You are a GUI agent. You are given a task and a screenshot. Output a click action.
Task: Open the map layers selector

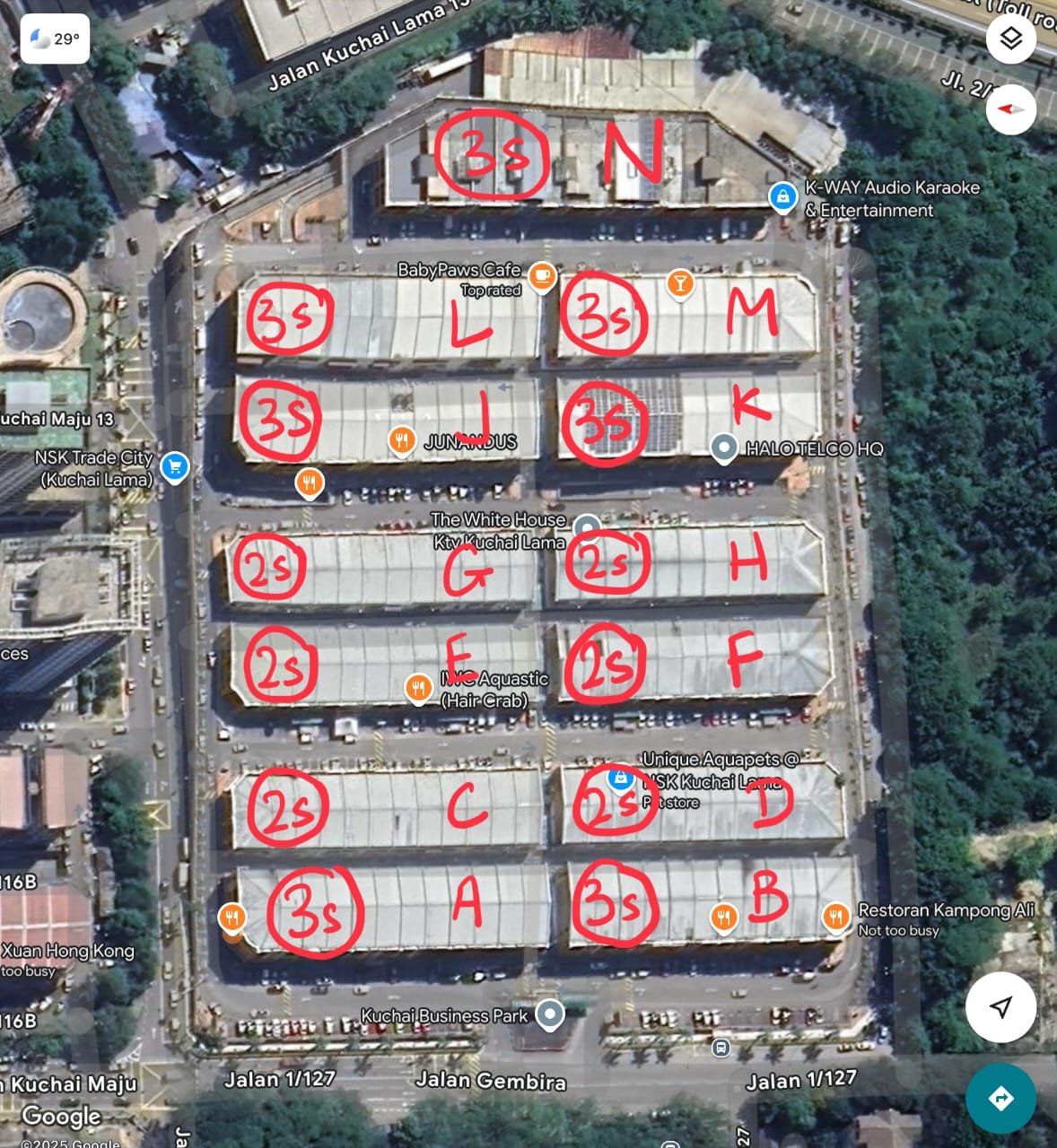click(x=1011, y=39)
